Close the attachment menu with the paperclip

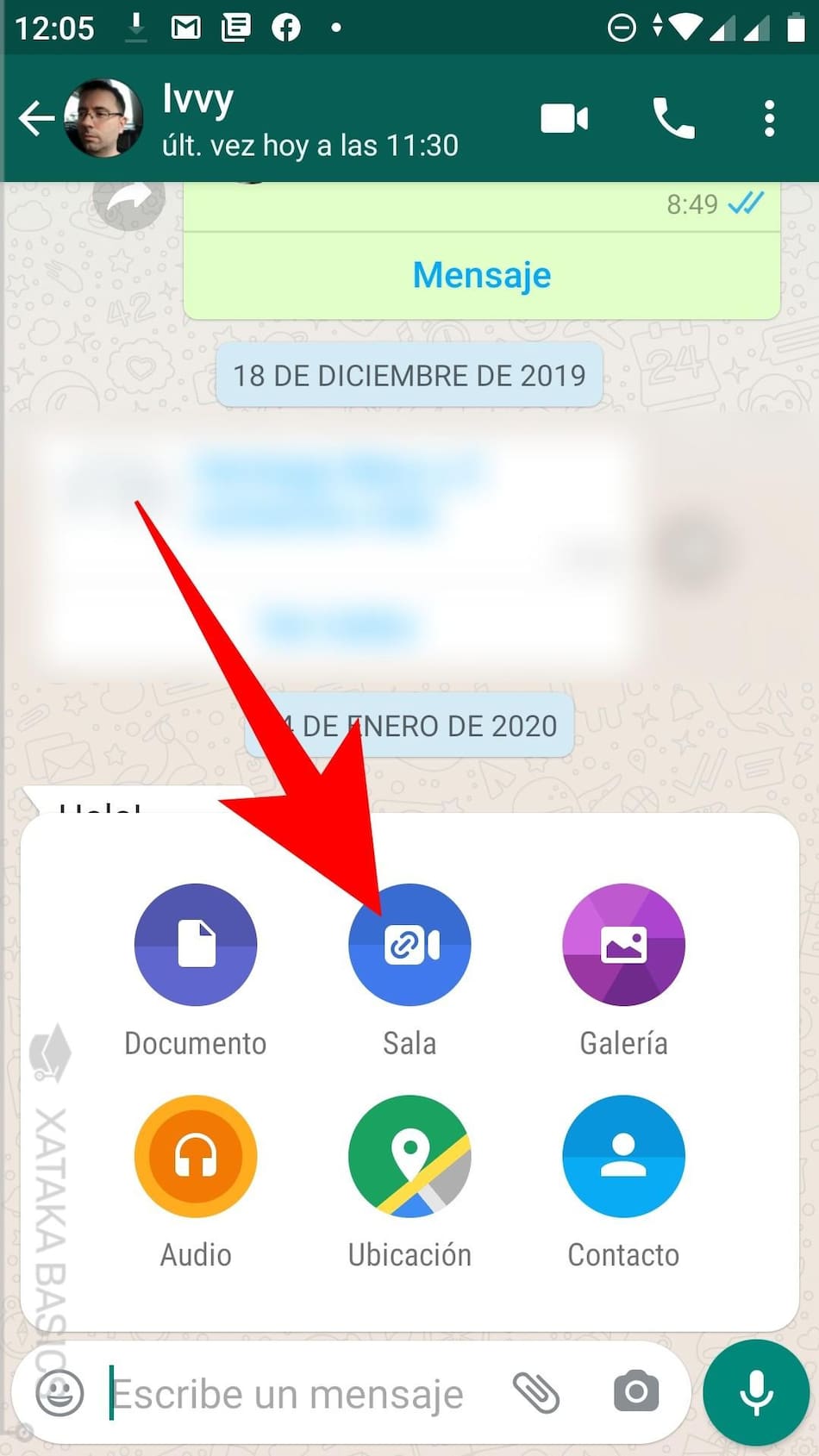tap(536, 1393)
